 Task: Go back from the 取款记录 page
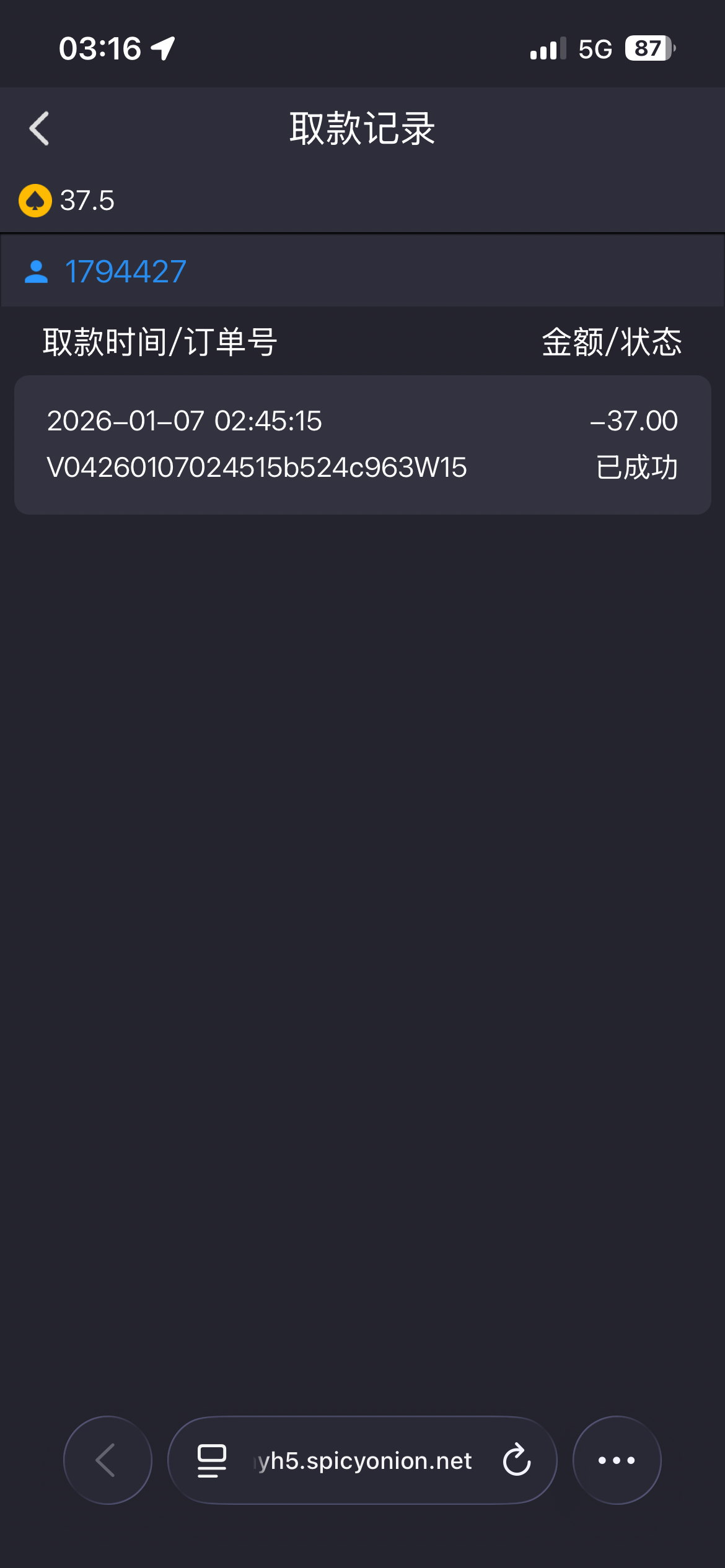coord(40,129)
